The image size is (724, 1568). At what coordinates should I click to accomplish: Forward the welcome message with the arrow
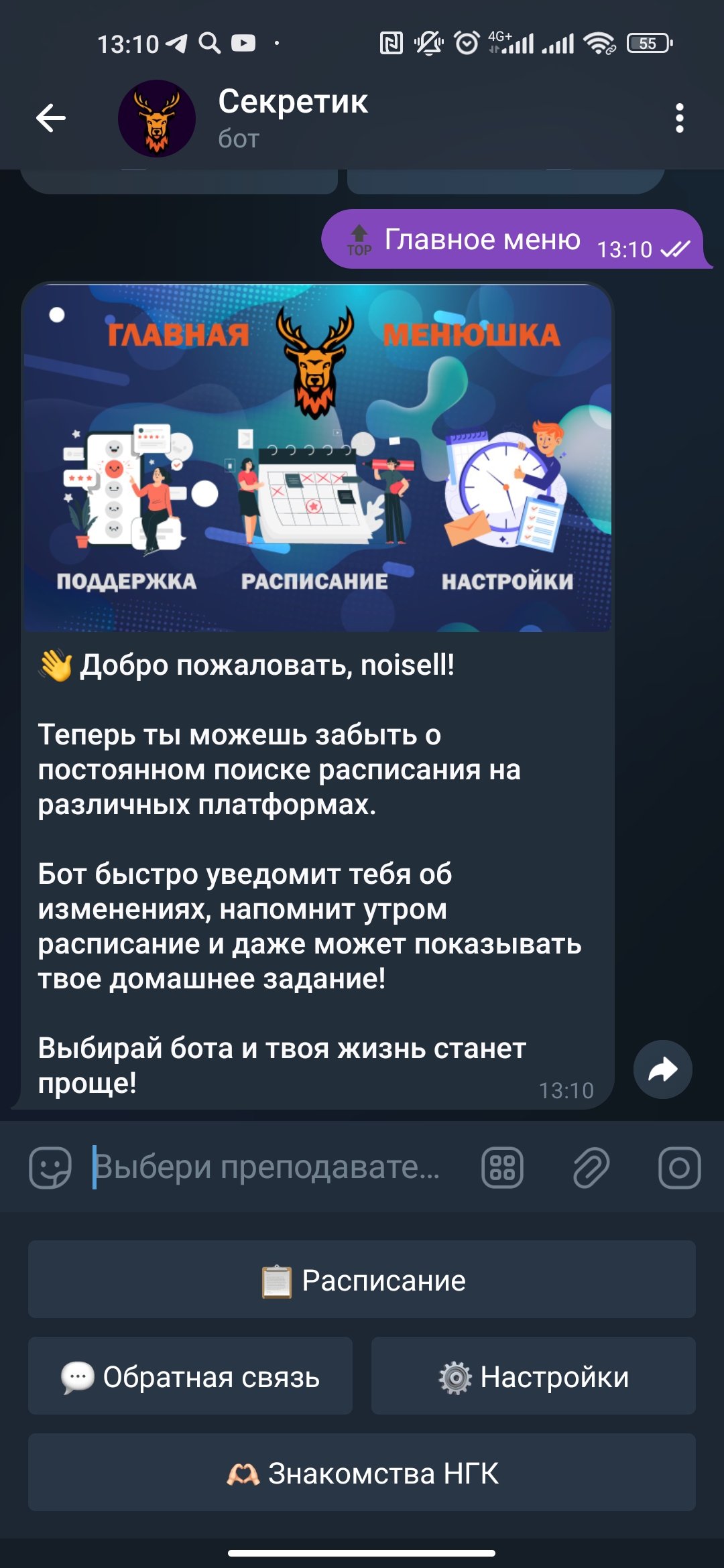(662, 1069)
